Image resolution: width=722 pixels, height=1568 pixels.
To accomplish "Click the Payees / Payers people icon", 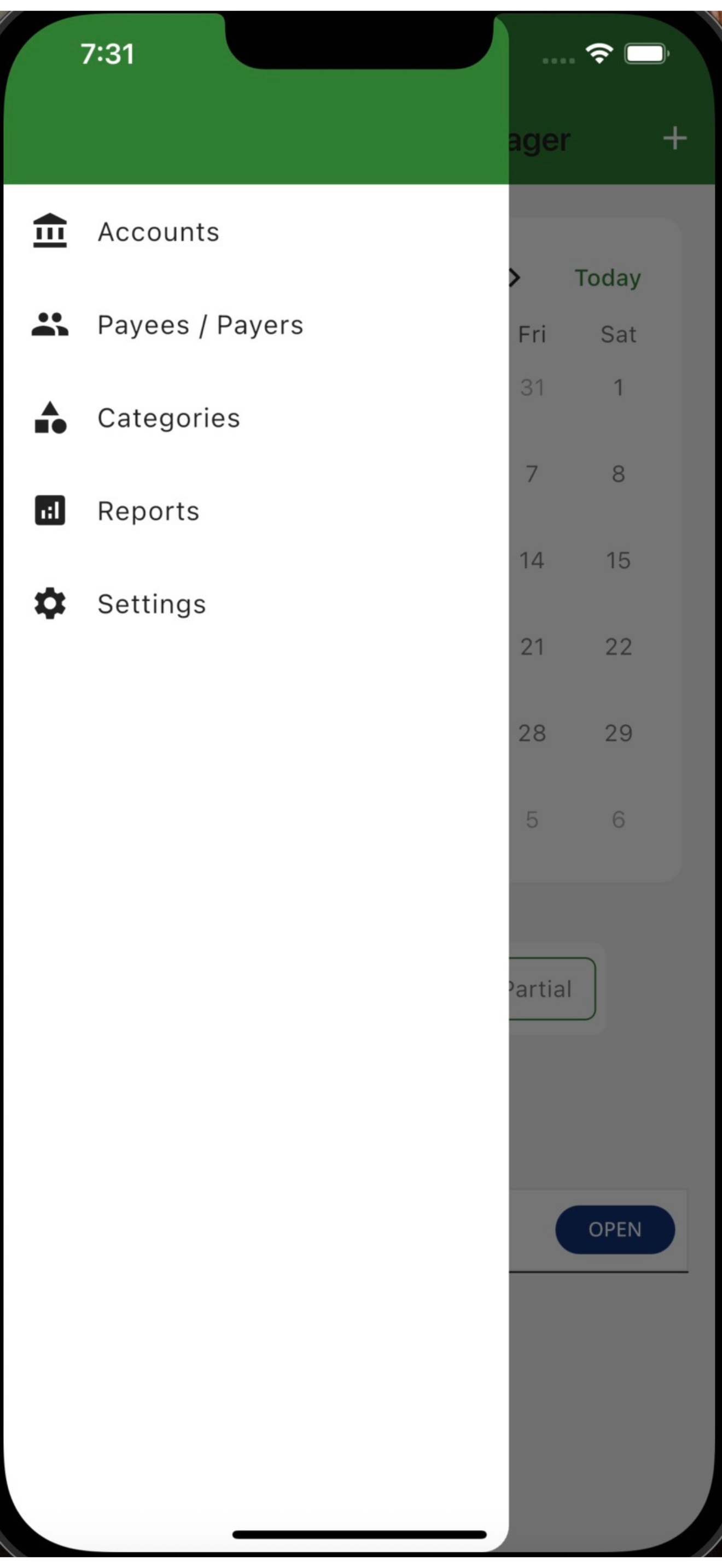I will coord(49,324).
